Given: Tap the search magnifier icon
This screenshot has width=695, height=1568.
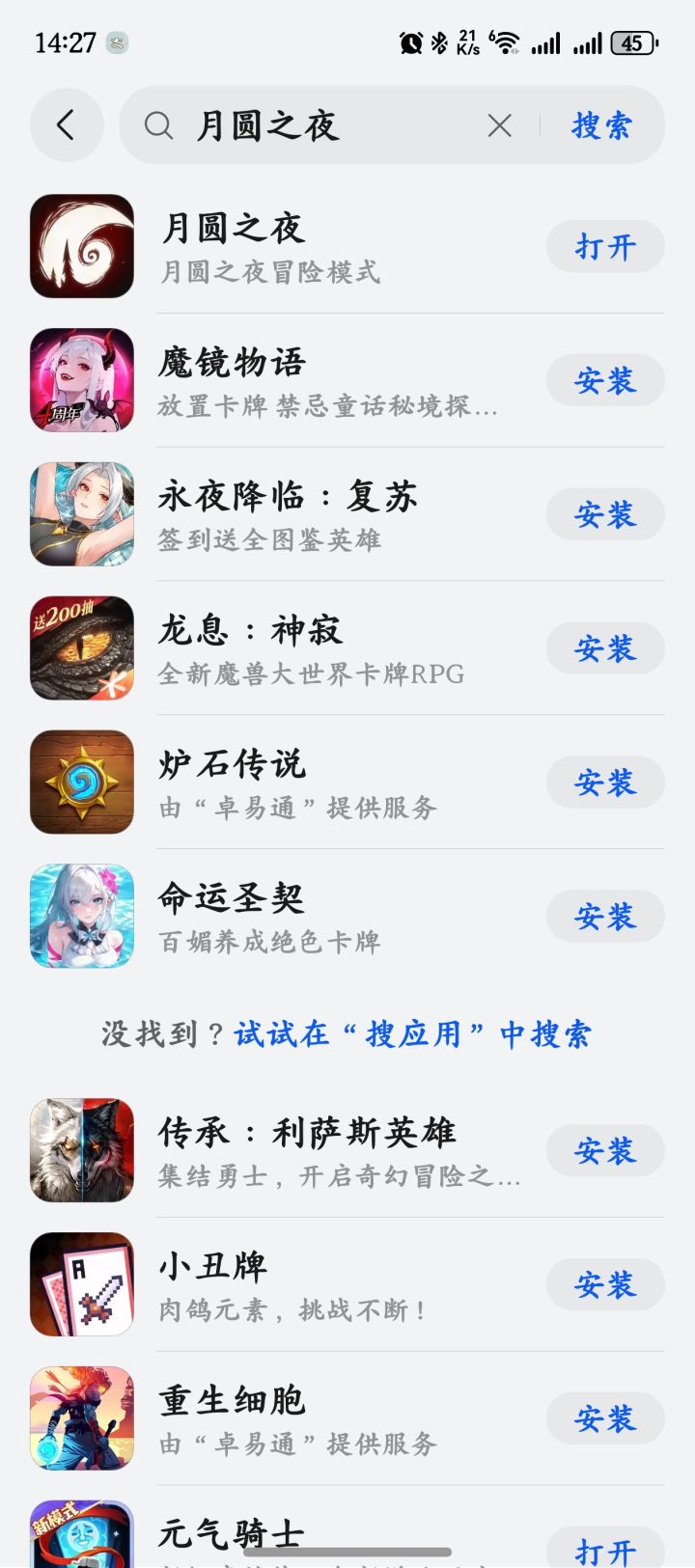Looking at the screenshot, I should pos(157,125).
